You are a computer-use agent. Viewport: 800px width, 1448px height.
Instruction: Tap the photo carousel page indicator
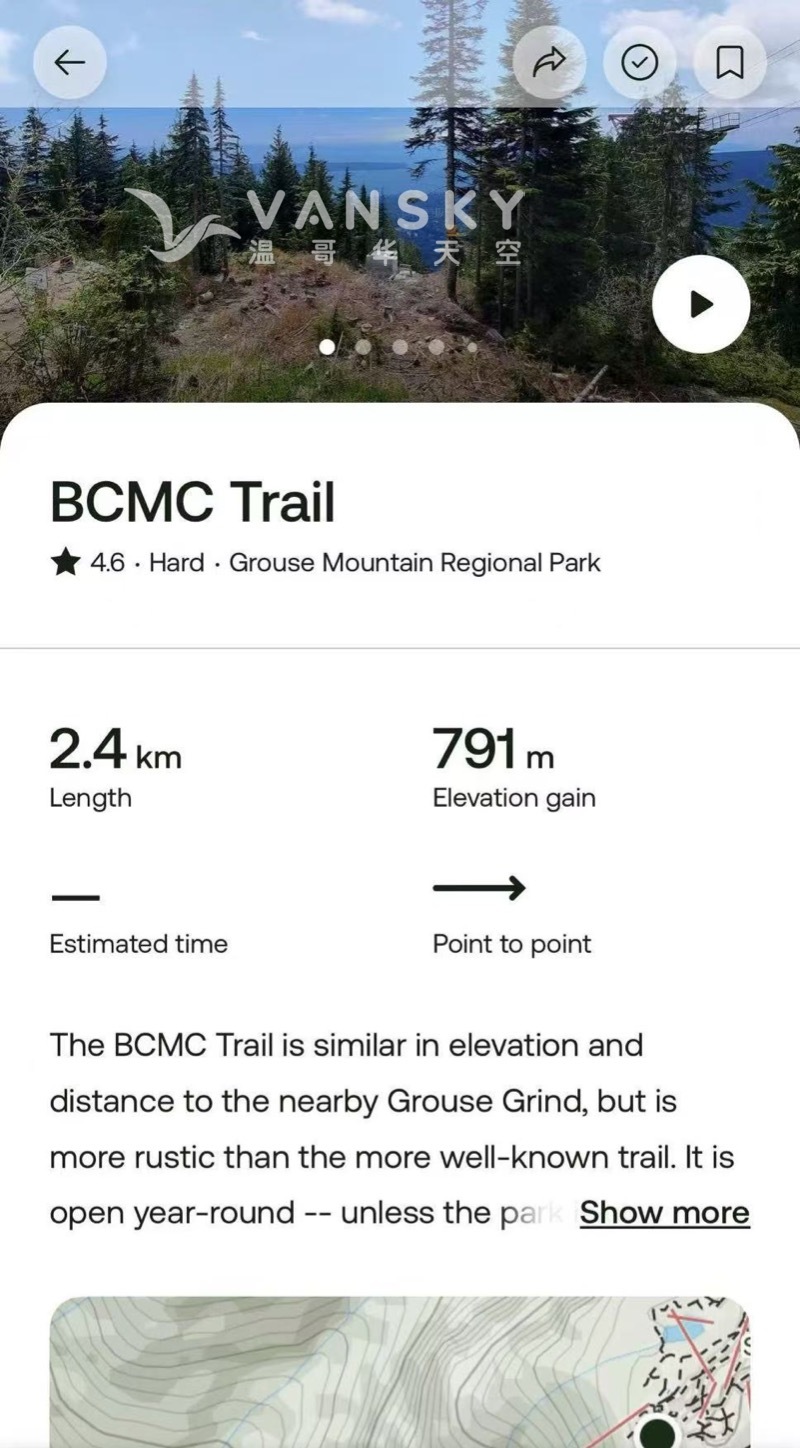tap(399, 347)
